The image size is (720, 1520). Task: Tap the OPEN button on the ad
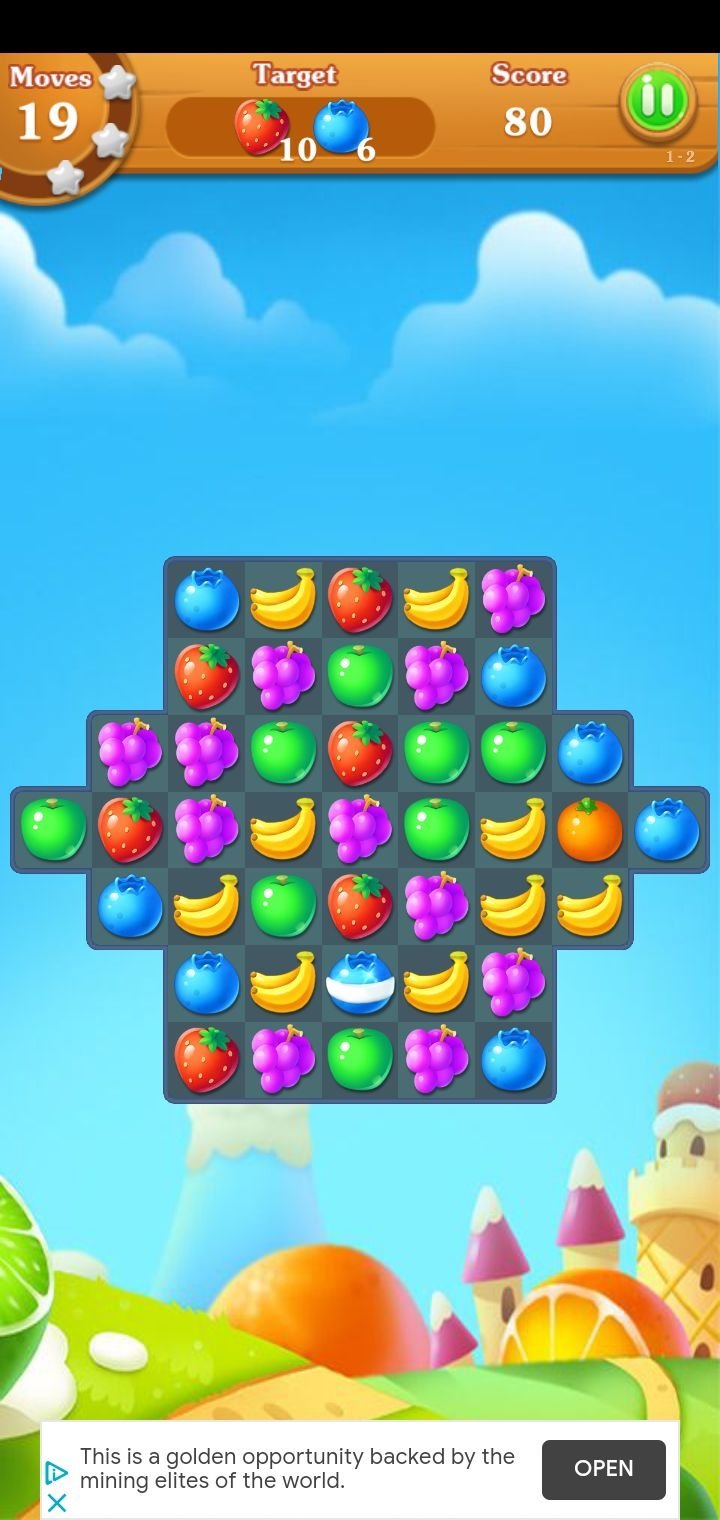point(604,1469)
